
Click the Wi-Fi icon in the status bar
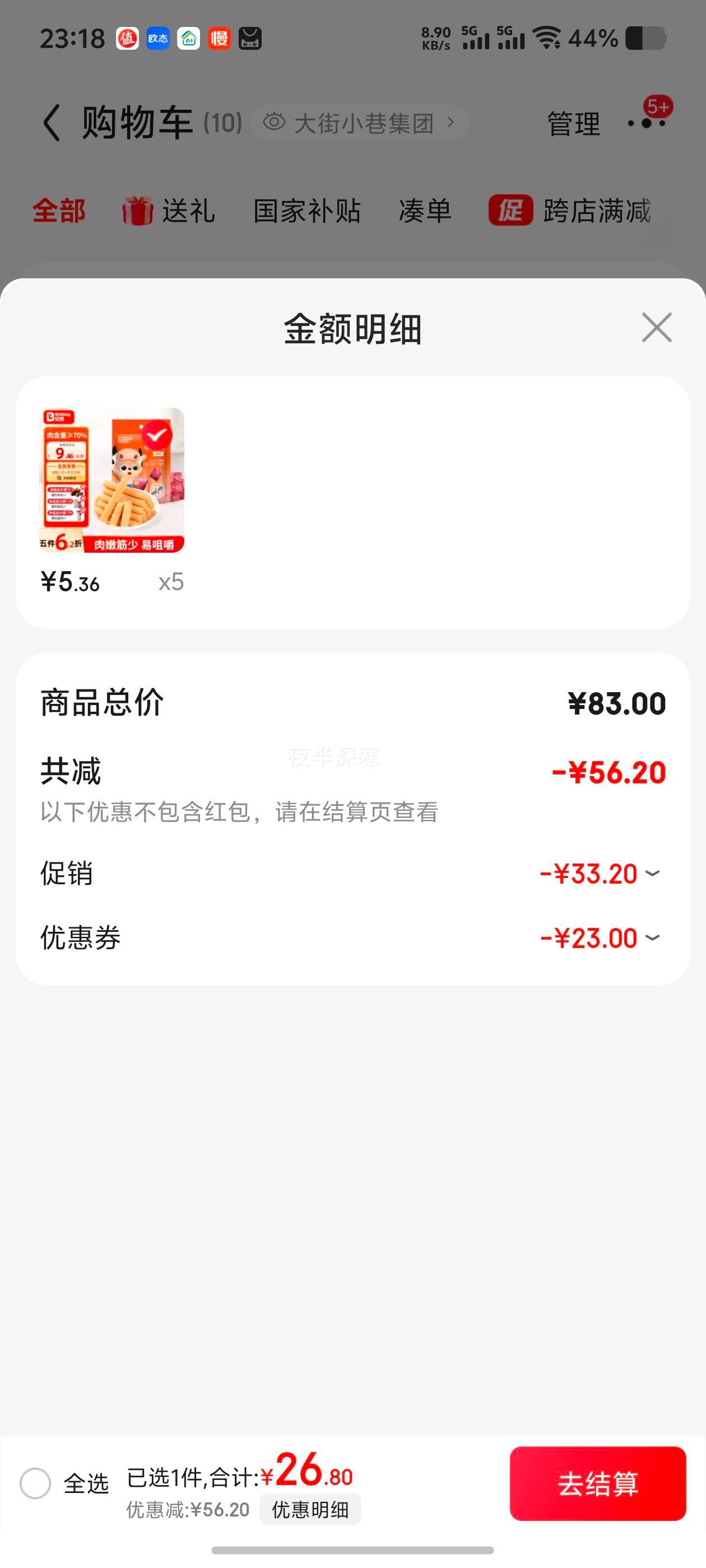[x=547, y=38]
